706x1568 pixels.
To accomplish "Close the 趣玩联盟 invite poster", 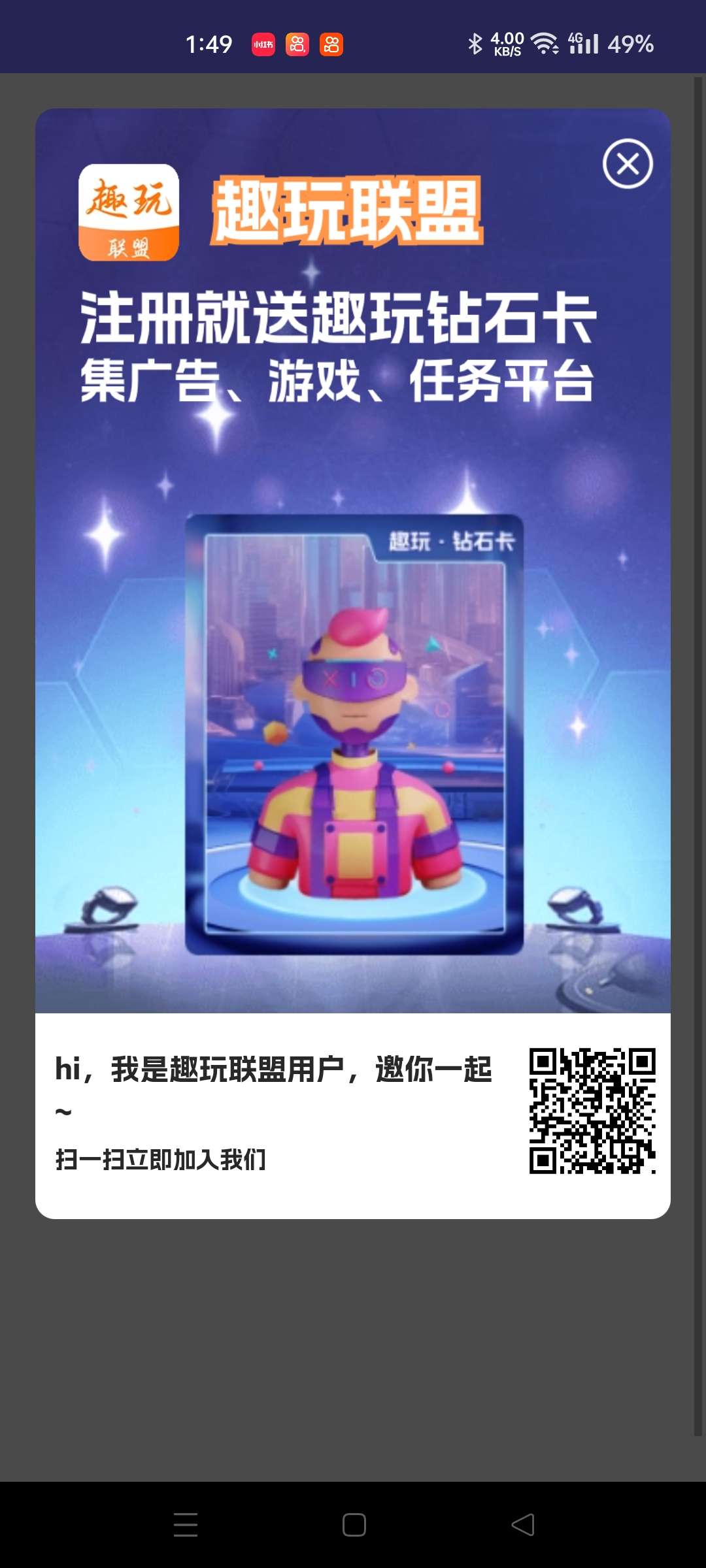I will click(628, 164).
